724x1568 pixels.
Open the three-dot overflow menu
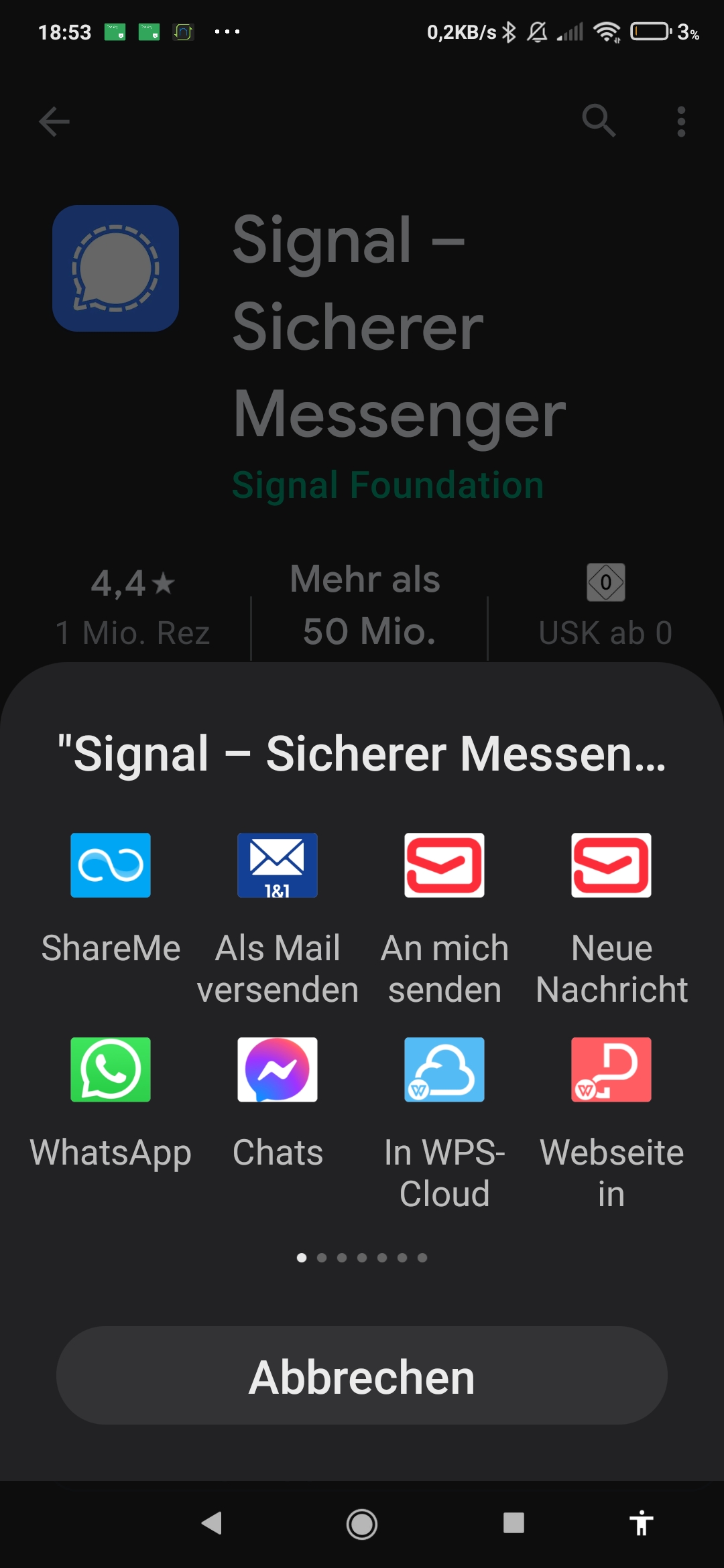click(681, 121)
